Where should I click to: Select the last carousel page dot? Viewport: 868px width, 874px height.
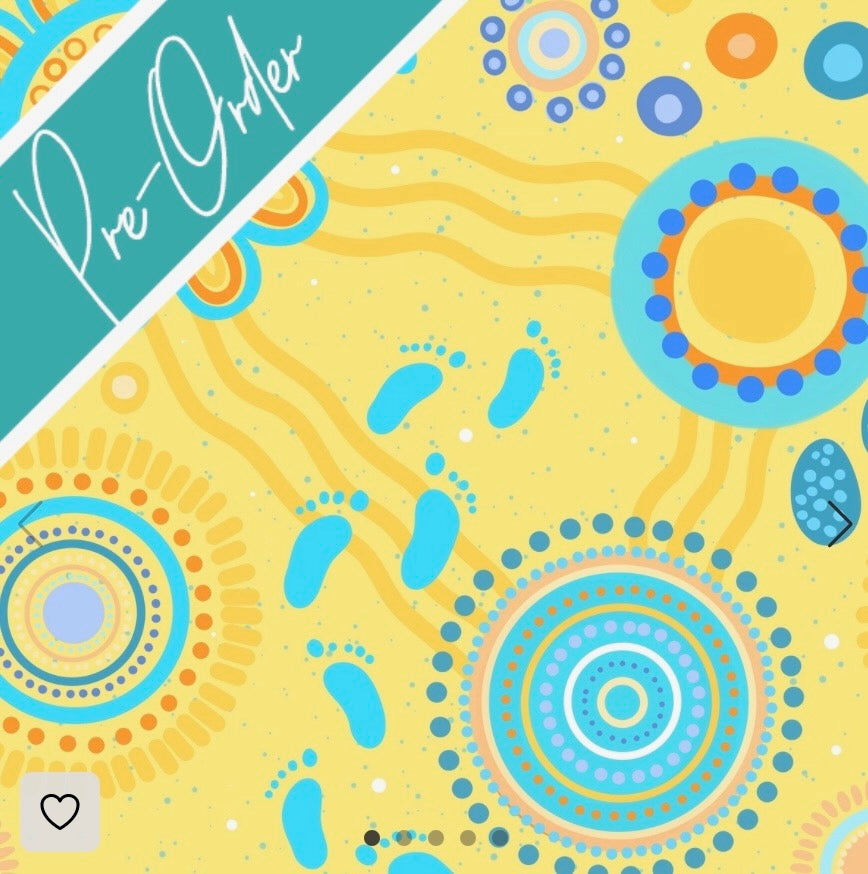point(499,838)
